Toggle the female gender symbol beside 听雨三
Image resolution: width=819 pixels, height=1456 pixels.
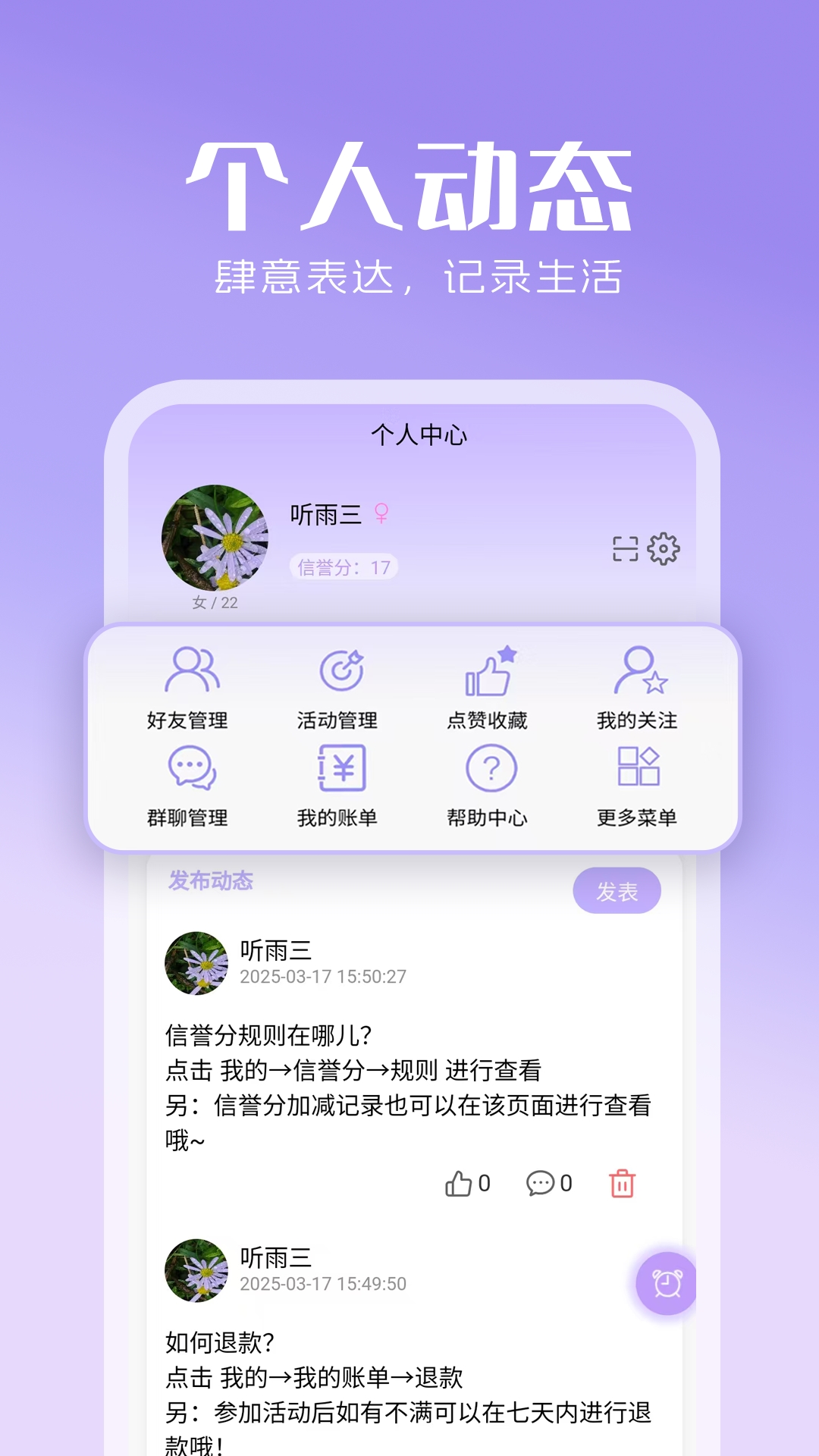coord(381,515)
